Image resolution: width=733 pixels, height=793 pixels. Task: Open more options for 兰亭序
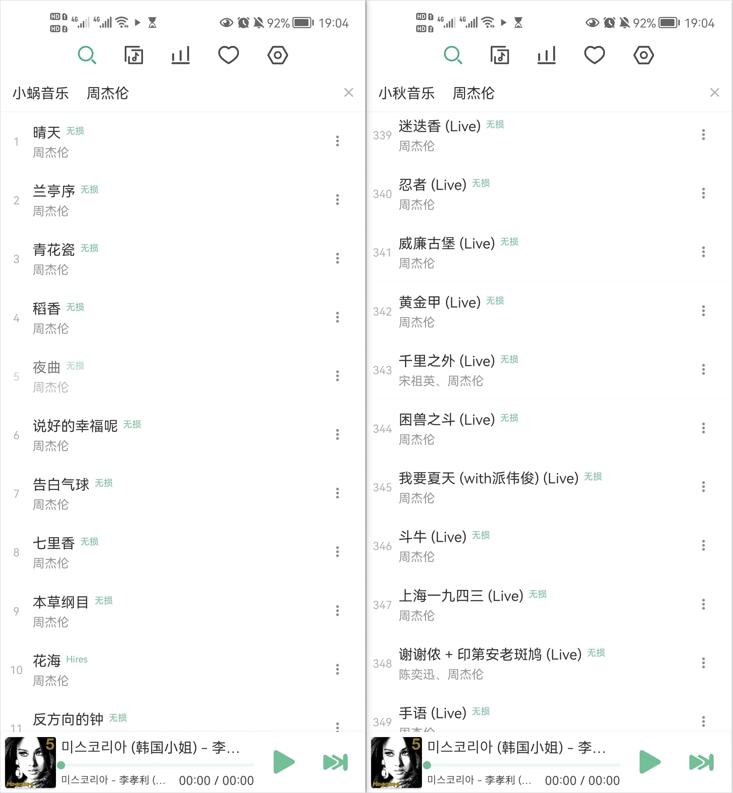337,200
